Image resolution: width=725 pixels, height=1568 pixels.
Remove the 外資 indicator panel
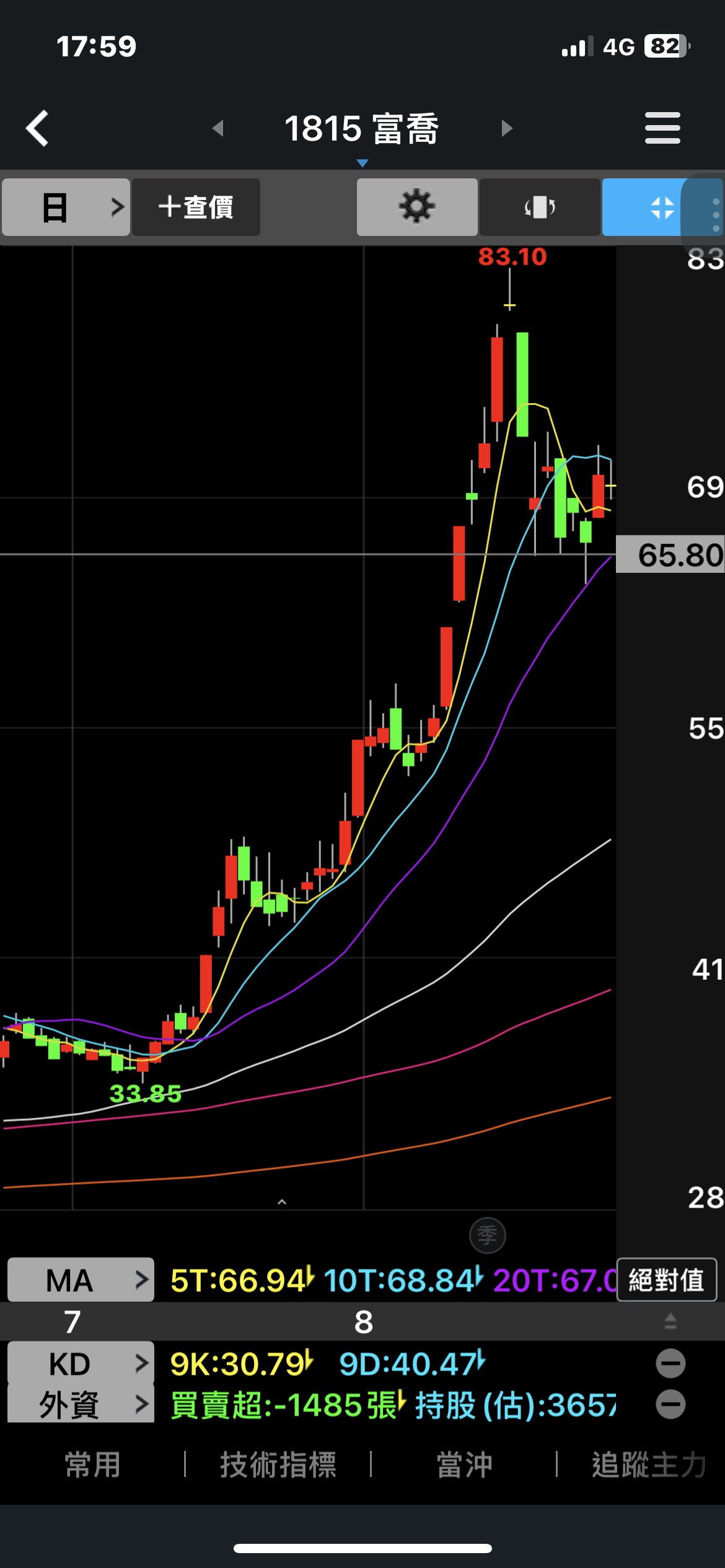(670, 1405)
